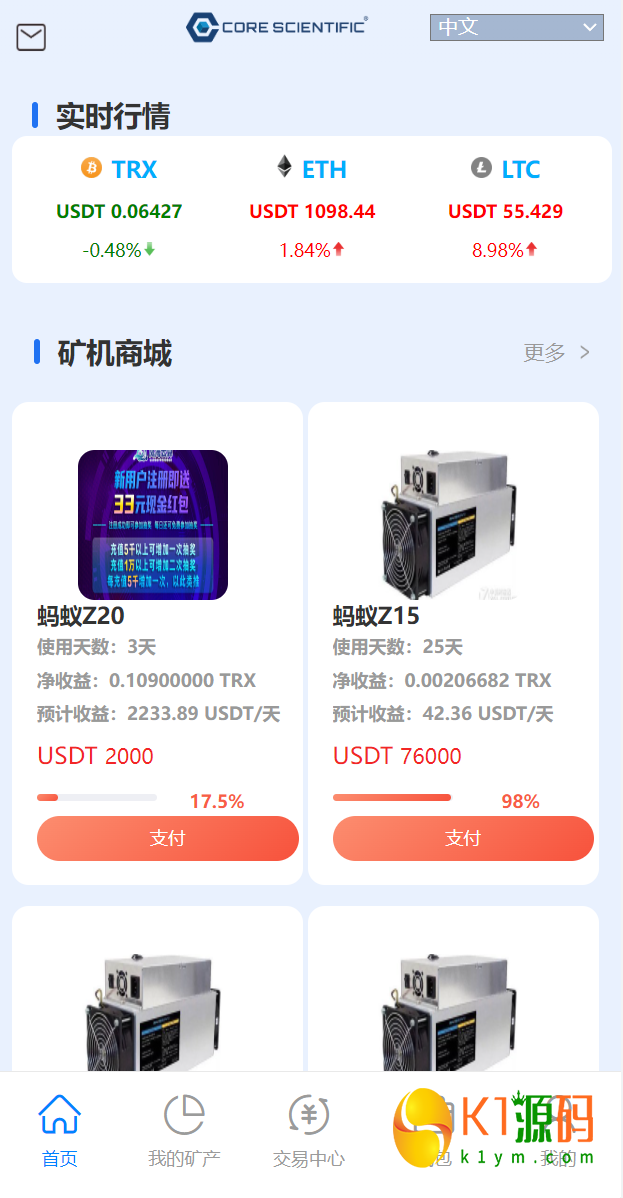Tap 支付 for the 蚂蚁Z20 miner
The height and width of the screenshot is (1198, 623).
(168, 838)
